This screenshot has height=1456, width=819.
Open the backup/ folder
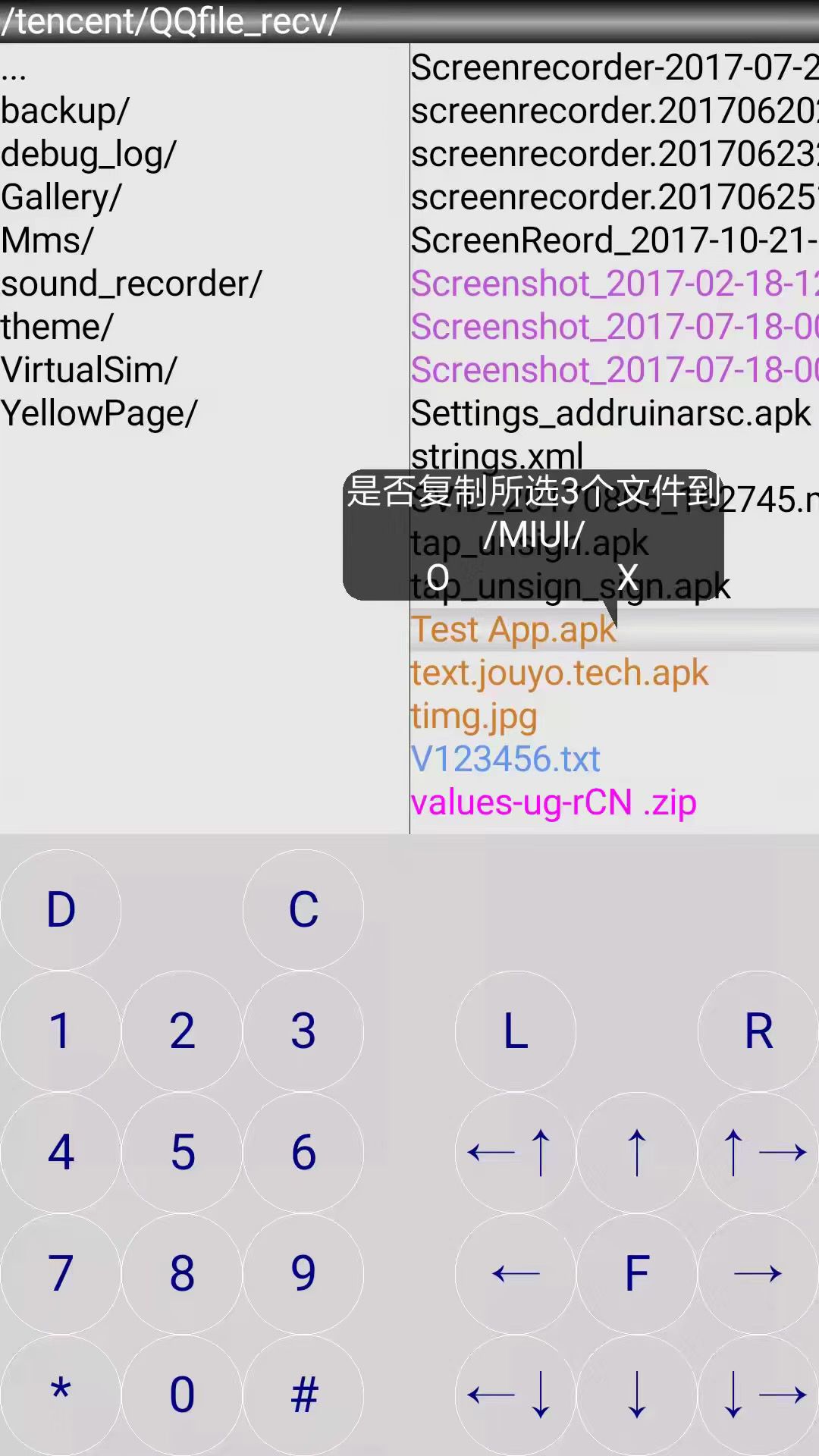pos(65,111)
